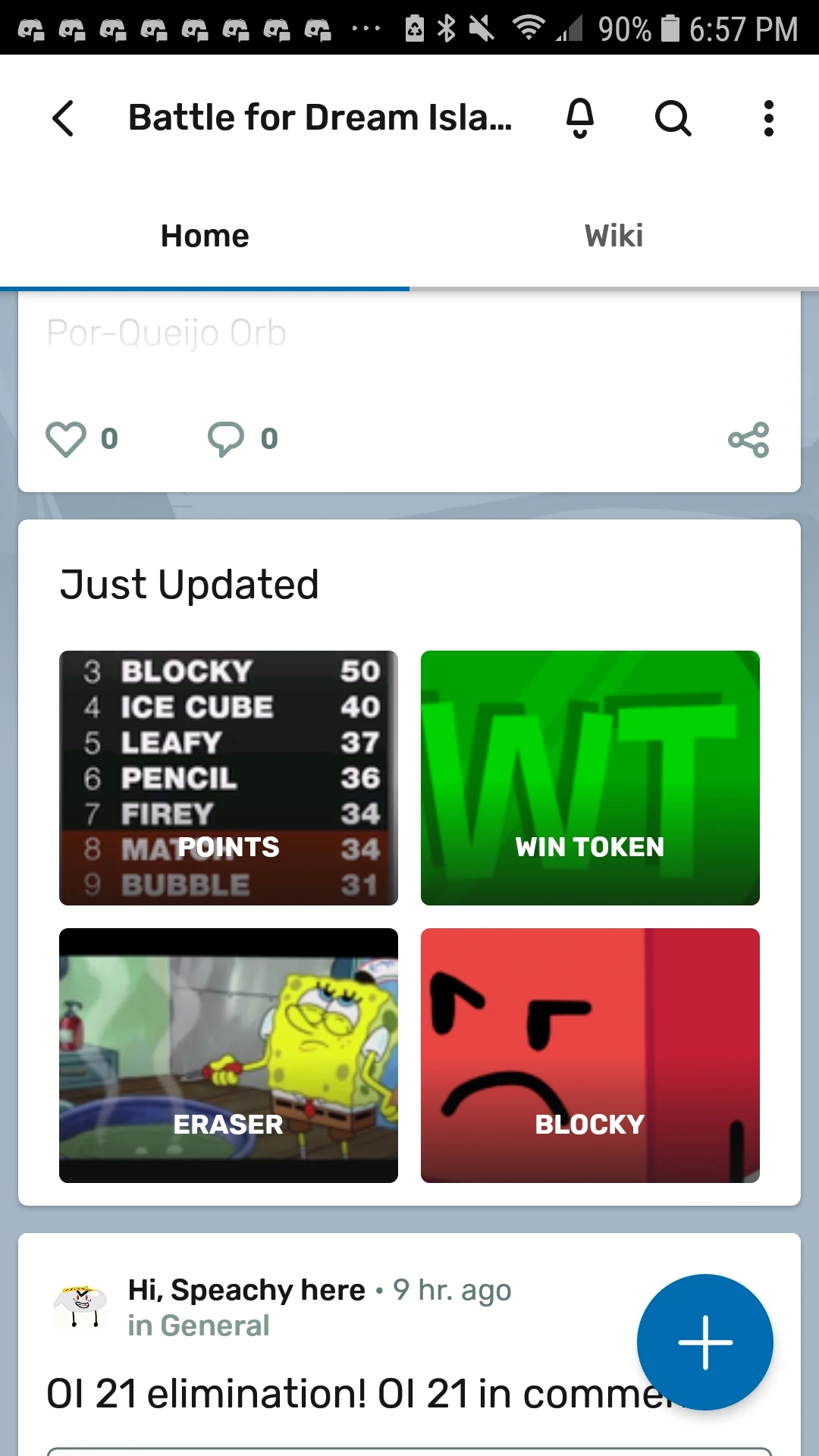Open the Win Token article image
This screenshot has height=1456, width=819.
tap(589, 777)
